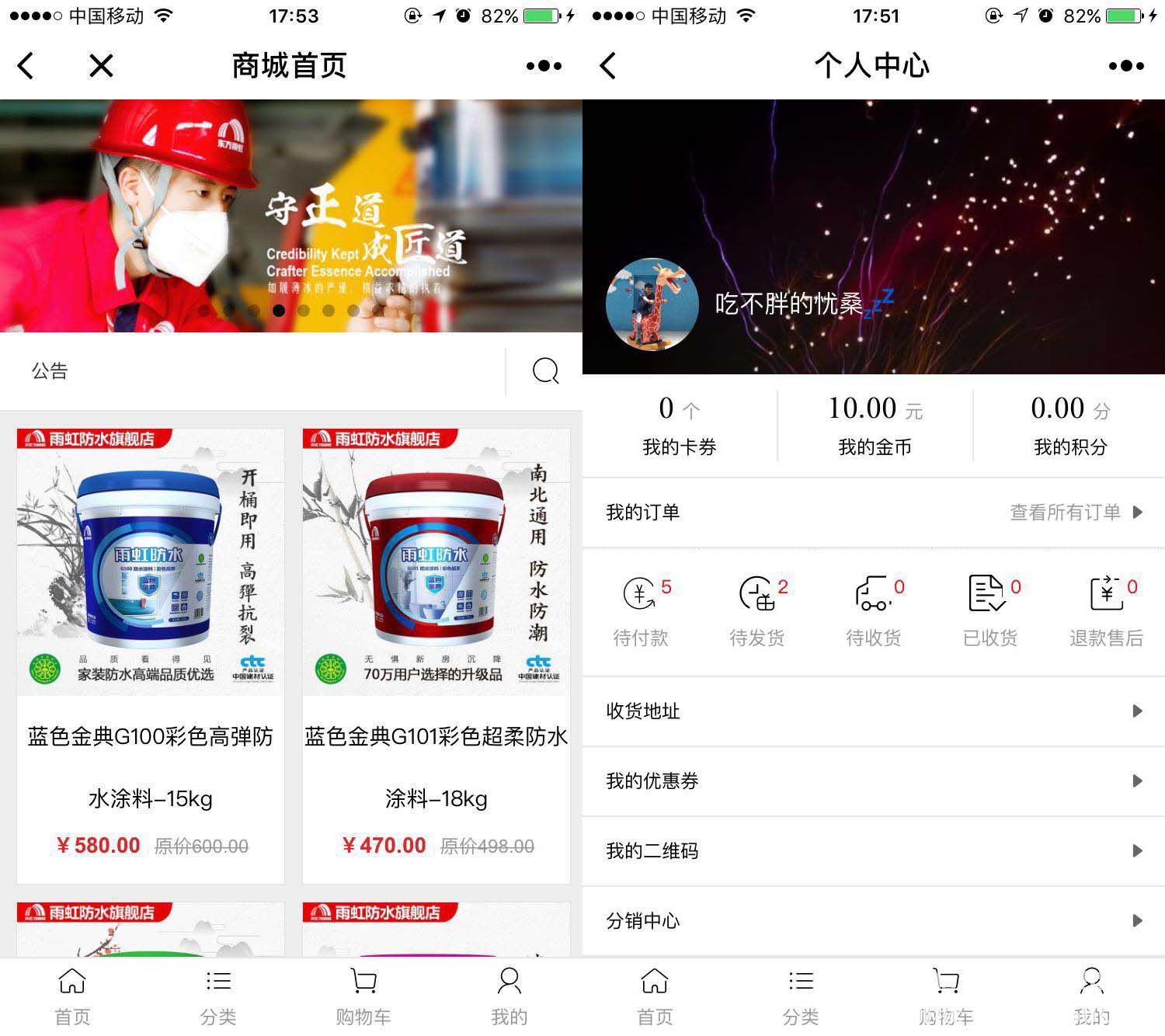
Task: Open the 收货地址 row
Action: click(x=874, y=711)
